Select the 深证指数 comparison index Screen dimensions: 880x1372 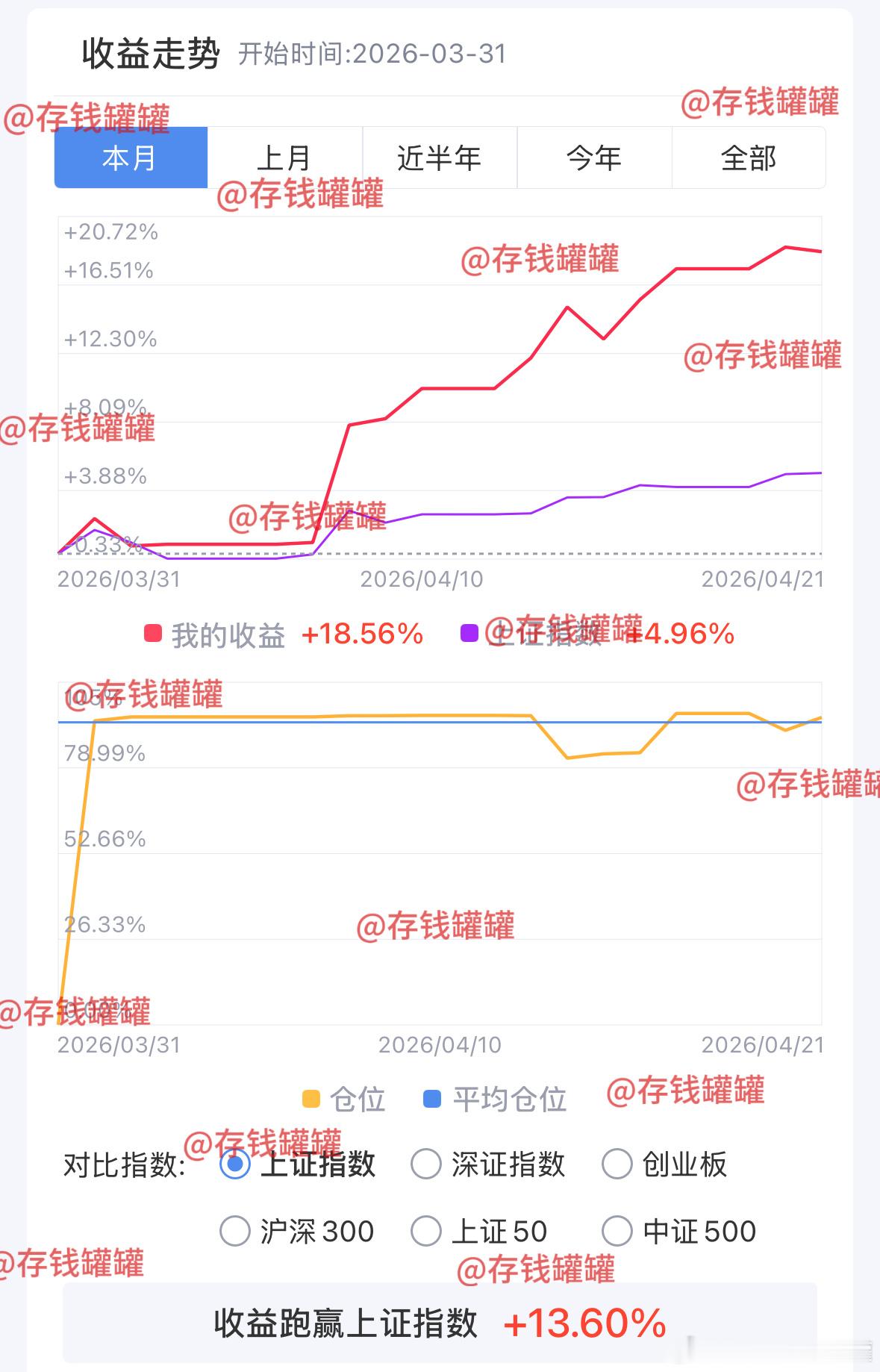click(425, 1164)
